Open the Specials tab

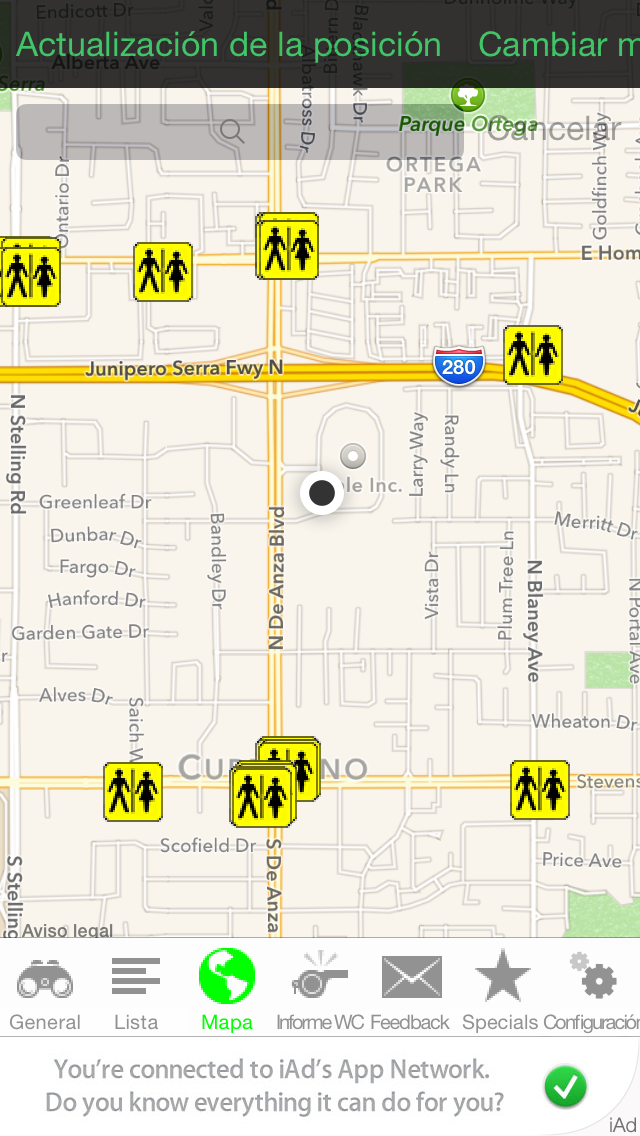click(501, 992)
